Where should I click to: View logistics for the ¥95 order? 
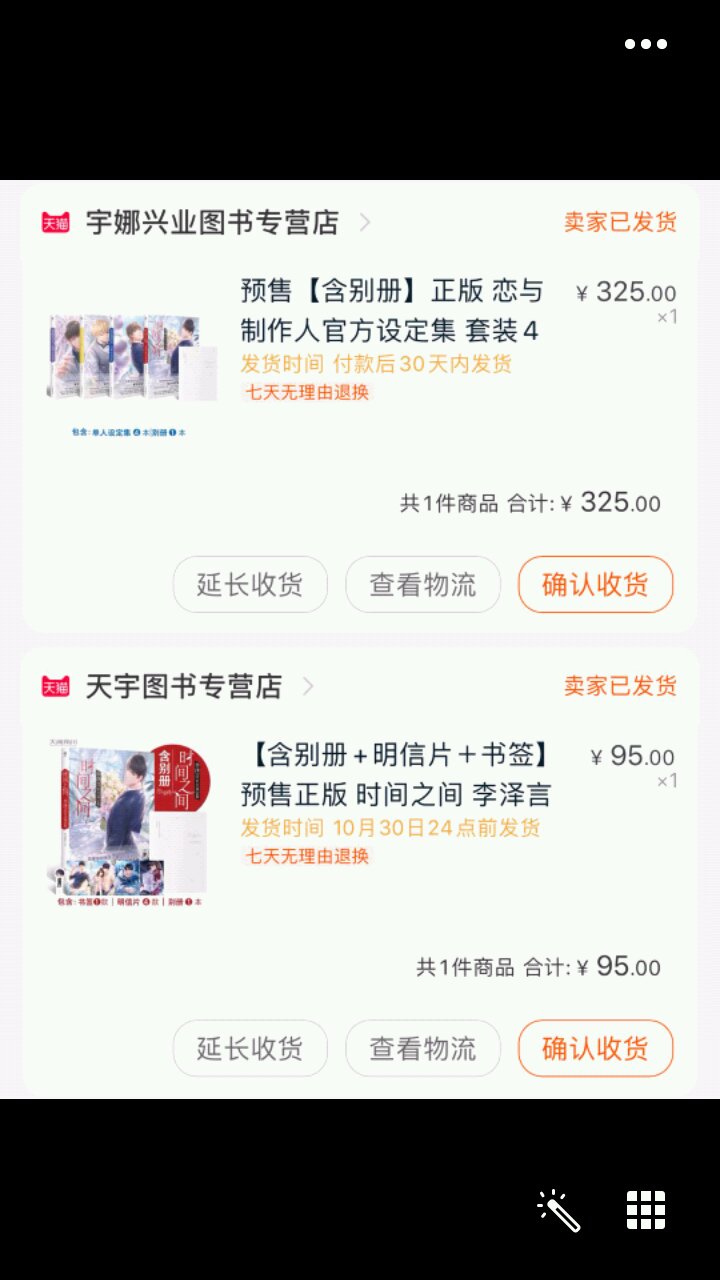pos(423,1048)
